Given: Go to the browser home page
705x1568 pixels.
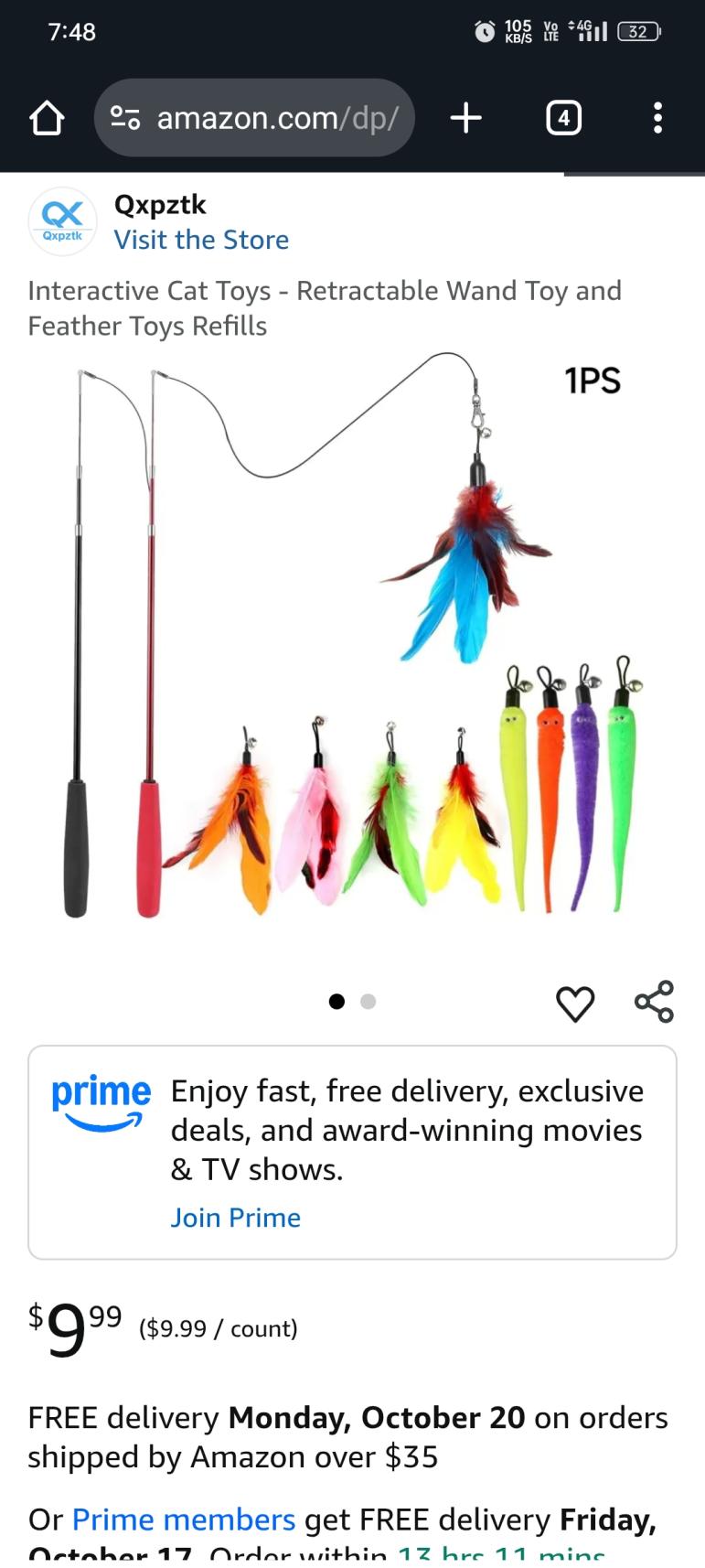Looking at the screenshot, I should [x=47, y=118].
